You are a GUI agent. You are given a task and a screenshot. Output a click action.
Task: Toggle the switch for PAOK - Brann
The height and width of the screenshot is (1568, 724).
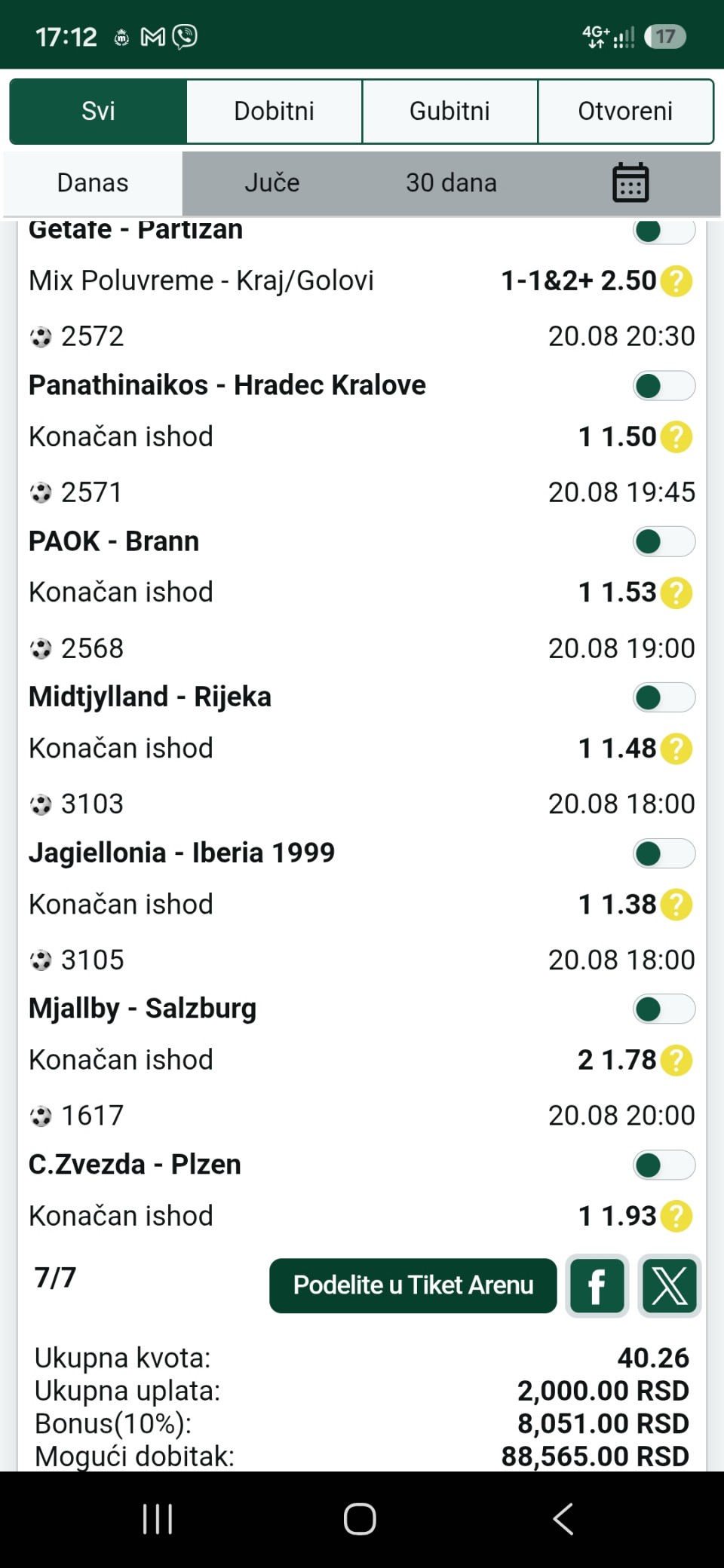click(x=664, y=541)
